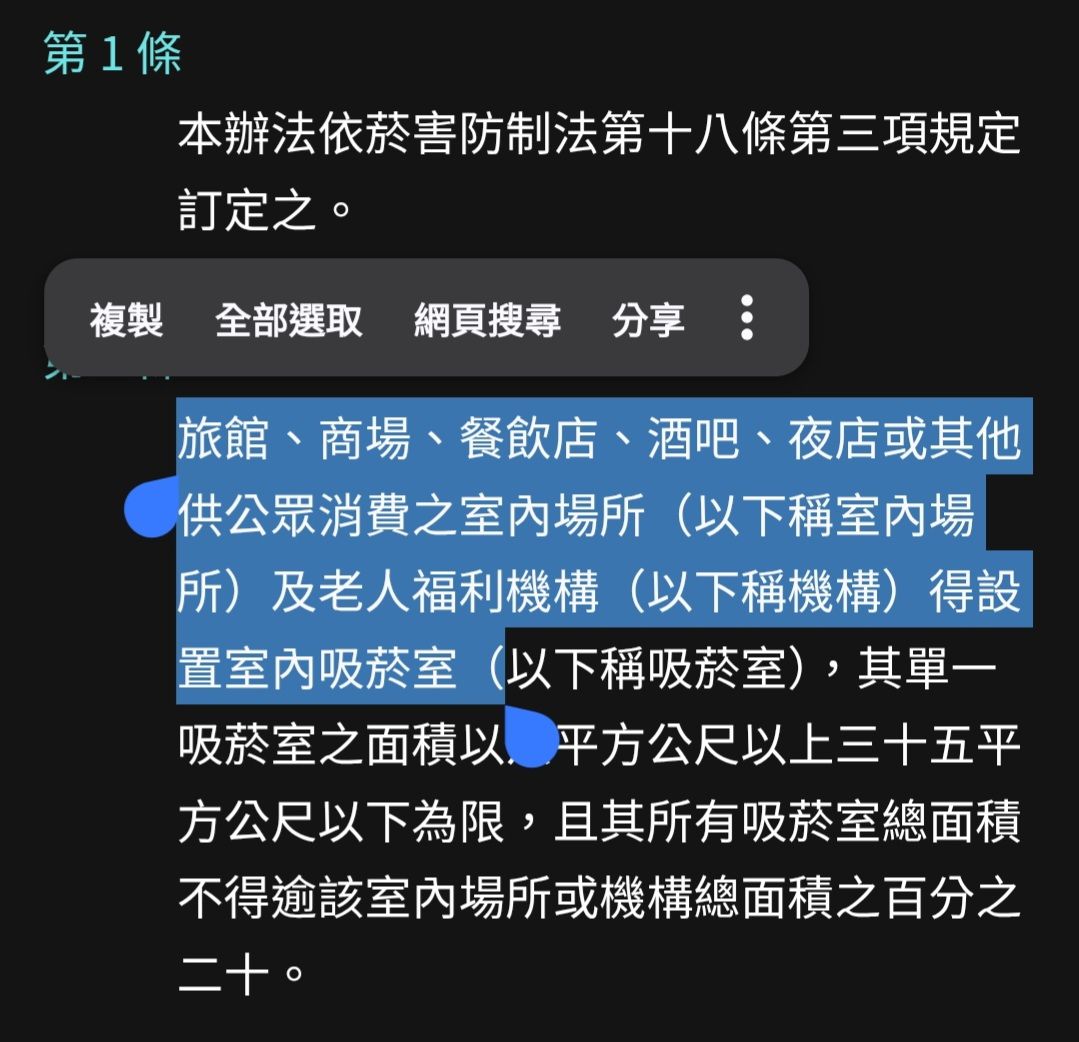1079x1042 pixels.
Task: Choose 全部選取 to select all text
Action: coord(288,320)
